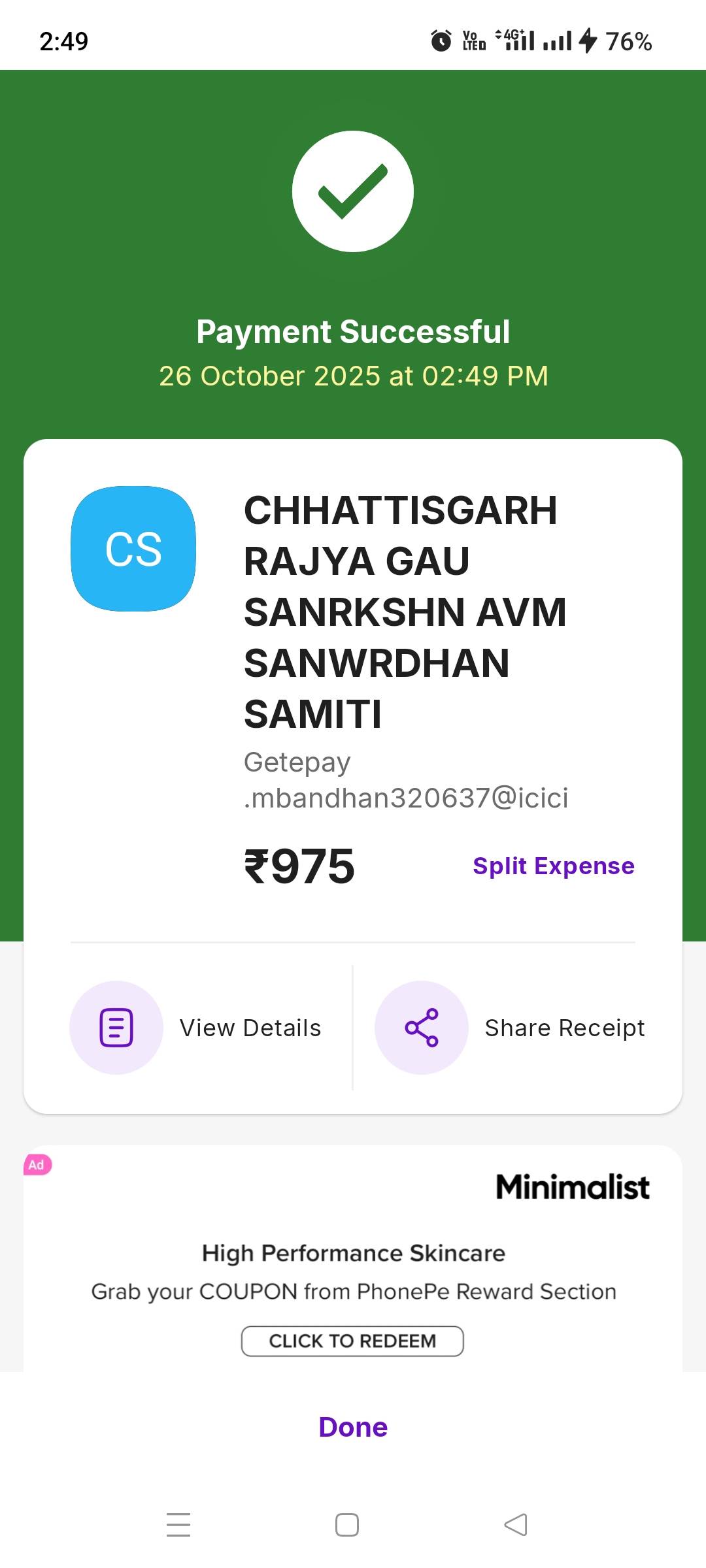706x1568 pixels.
Task: Tap Done to close the payment screen
Action: pyautogui.click(x=353, y=1427)
